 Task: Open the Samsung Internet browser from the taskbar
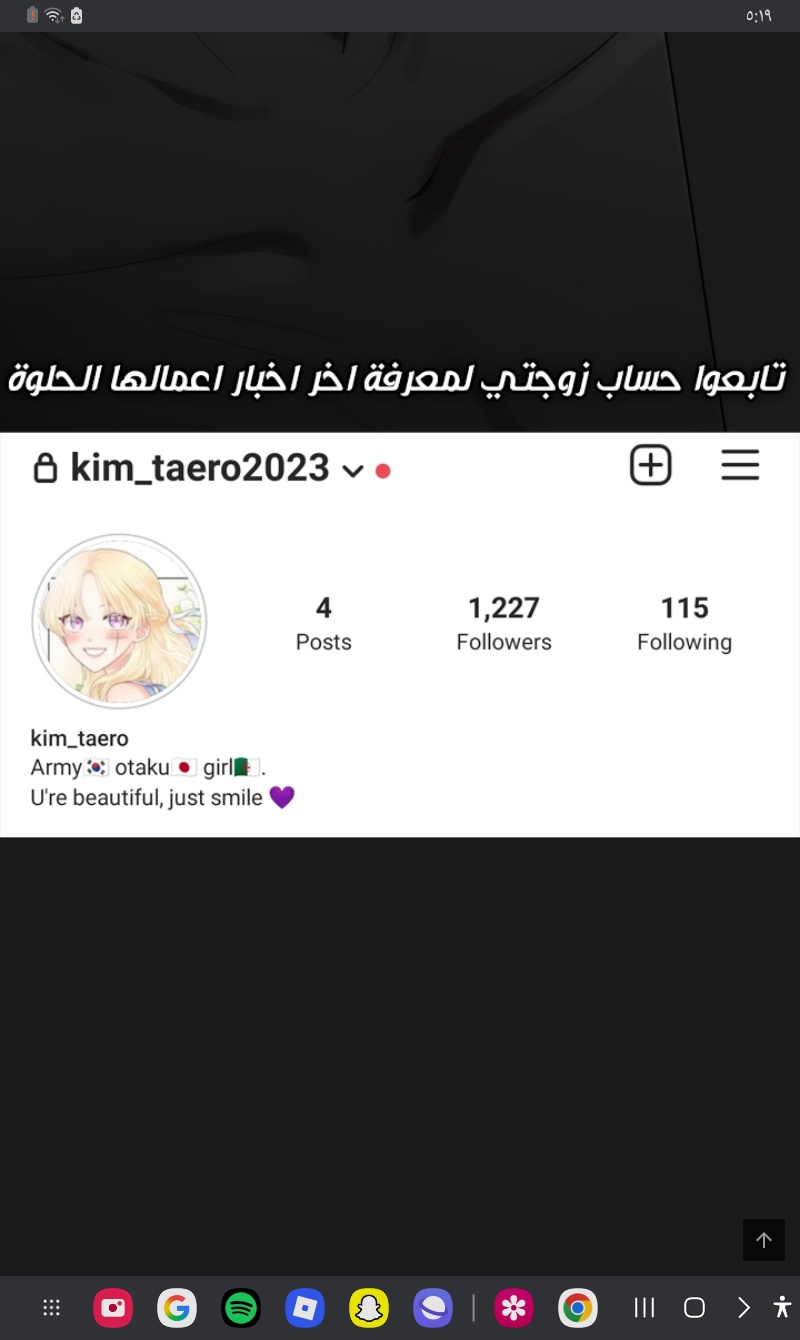point(433,1307)
